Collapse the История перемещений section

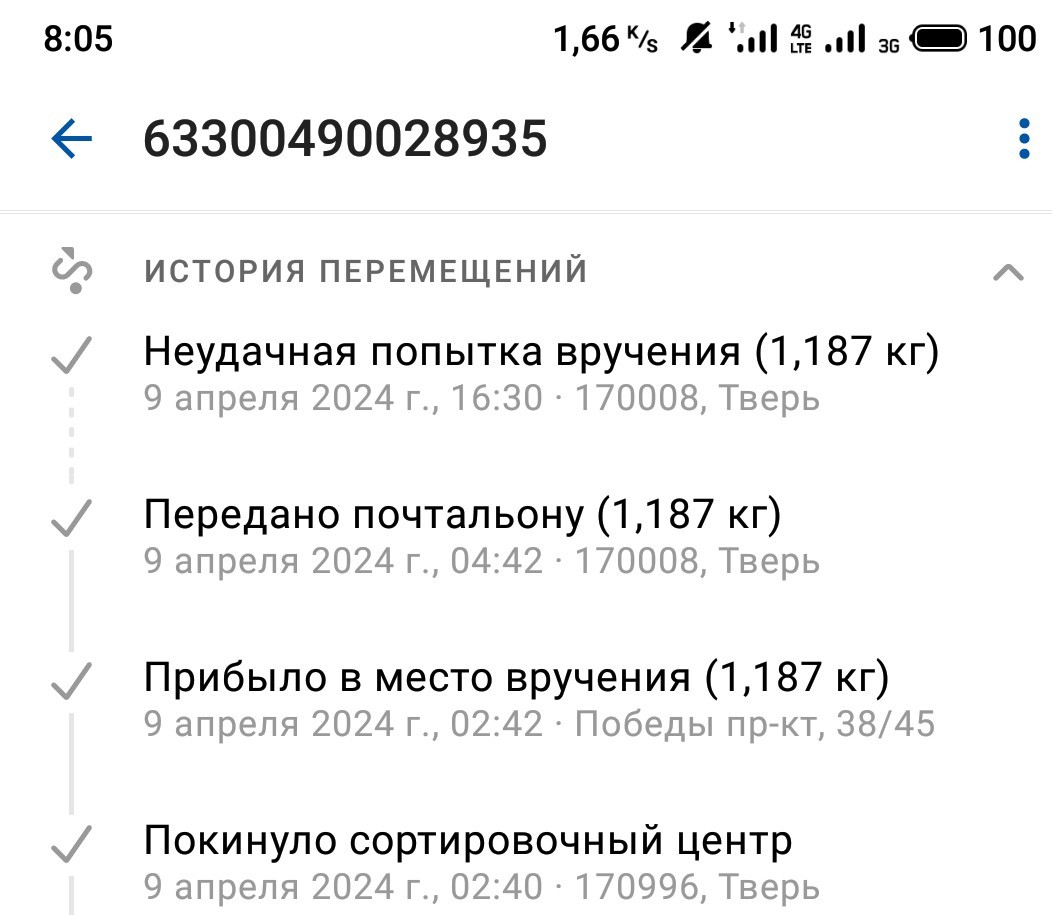coord(1008,272)
